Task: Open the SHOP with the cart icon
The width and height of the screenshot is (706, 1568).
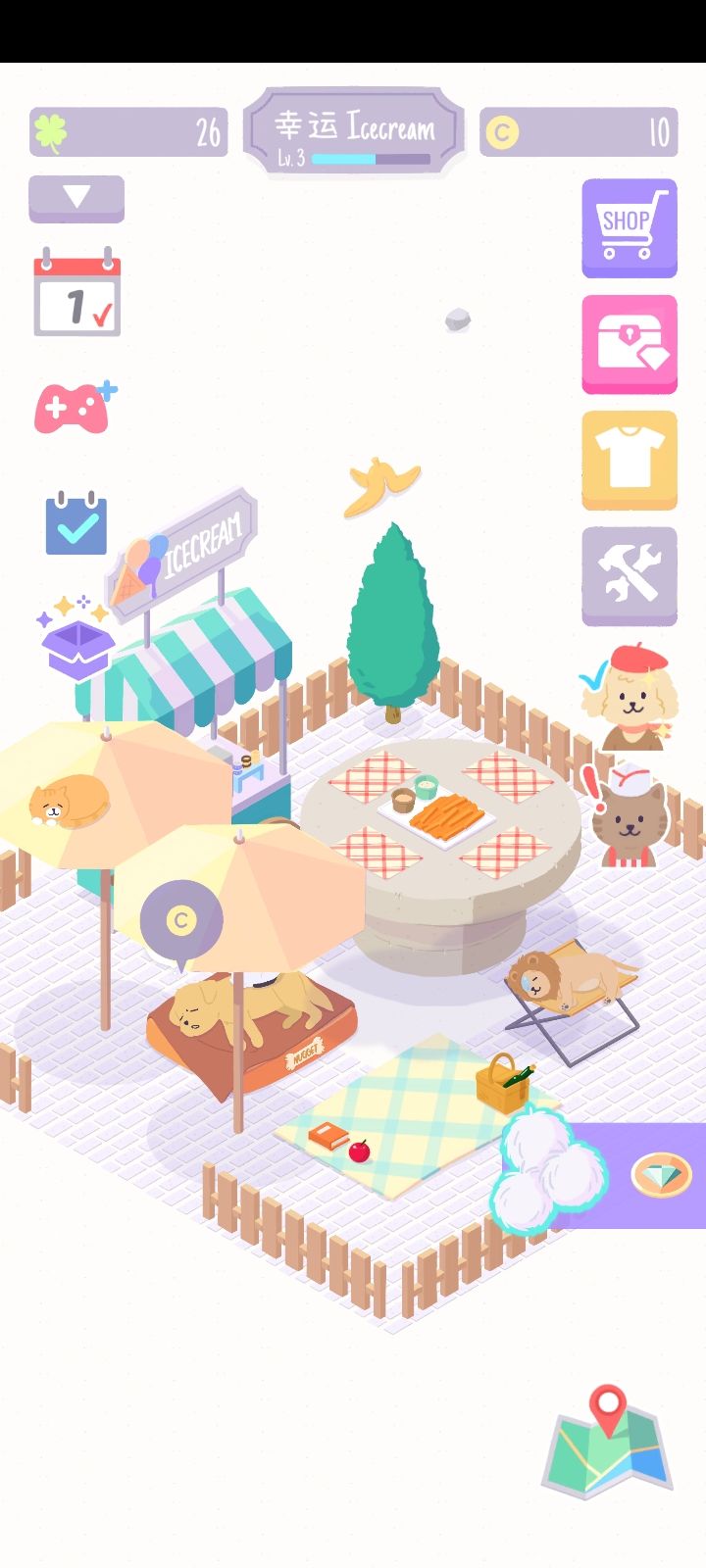Action: click(629, 227)
